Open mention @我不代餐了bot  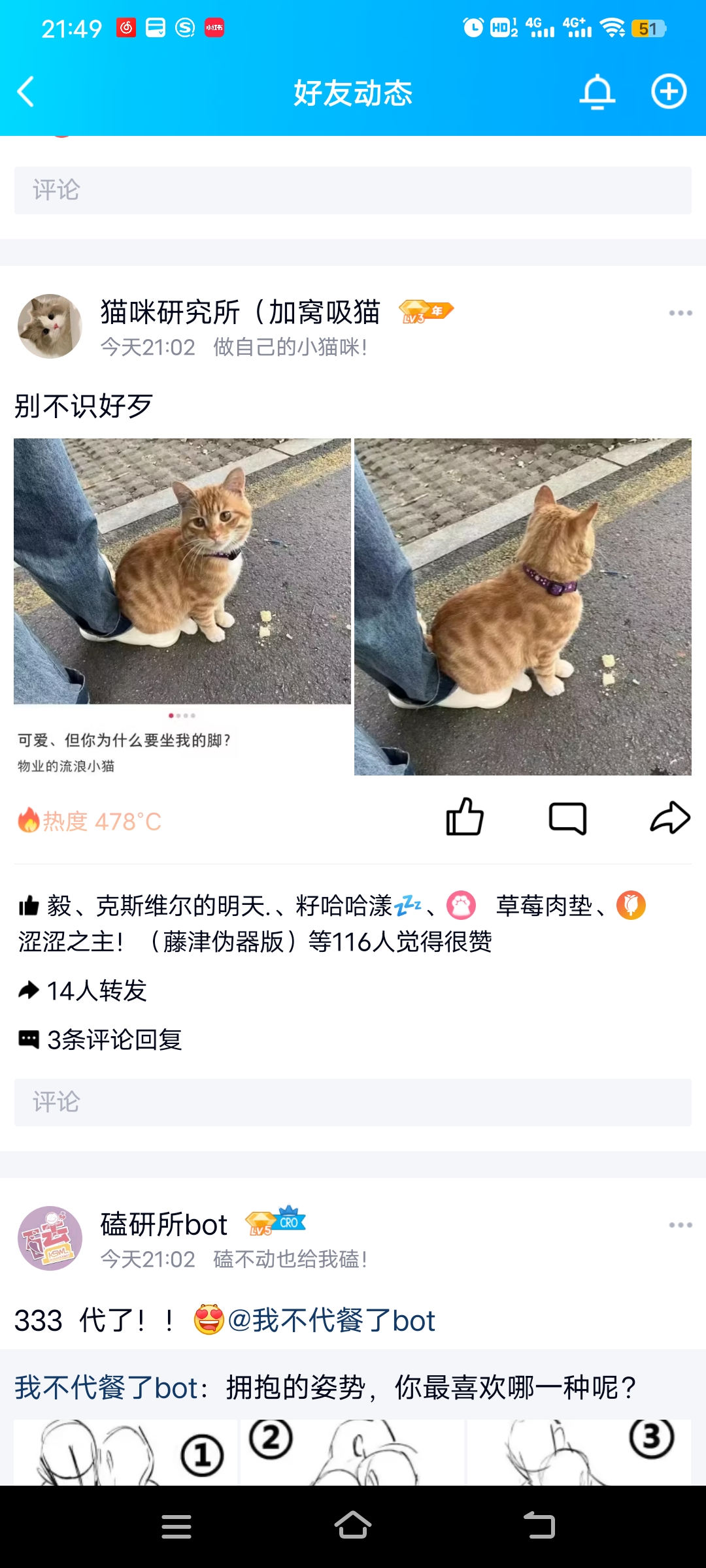point(331,1320)
